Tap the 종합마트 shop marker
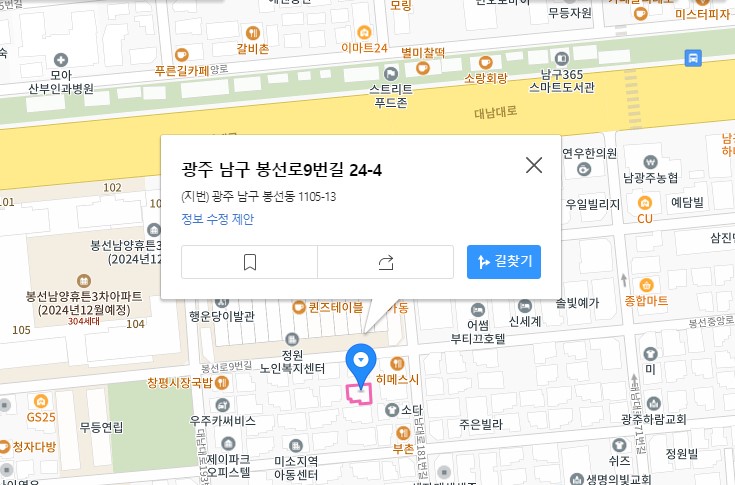This screenshot has width=735, height=485. [x=645, y=285]
